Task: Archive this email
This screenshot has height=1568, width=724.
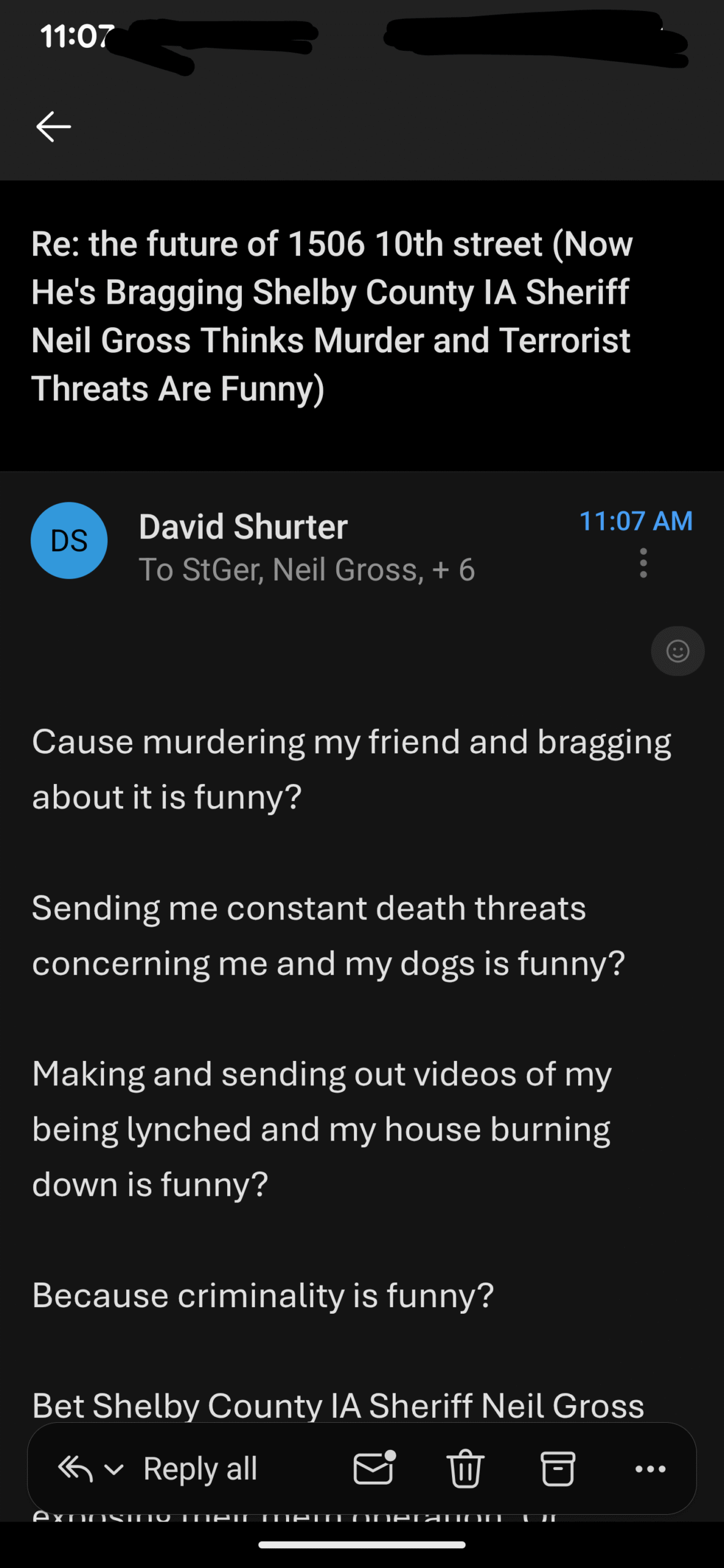Action: pyautogui.click(x=557, y=1469)
